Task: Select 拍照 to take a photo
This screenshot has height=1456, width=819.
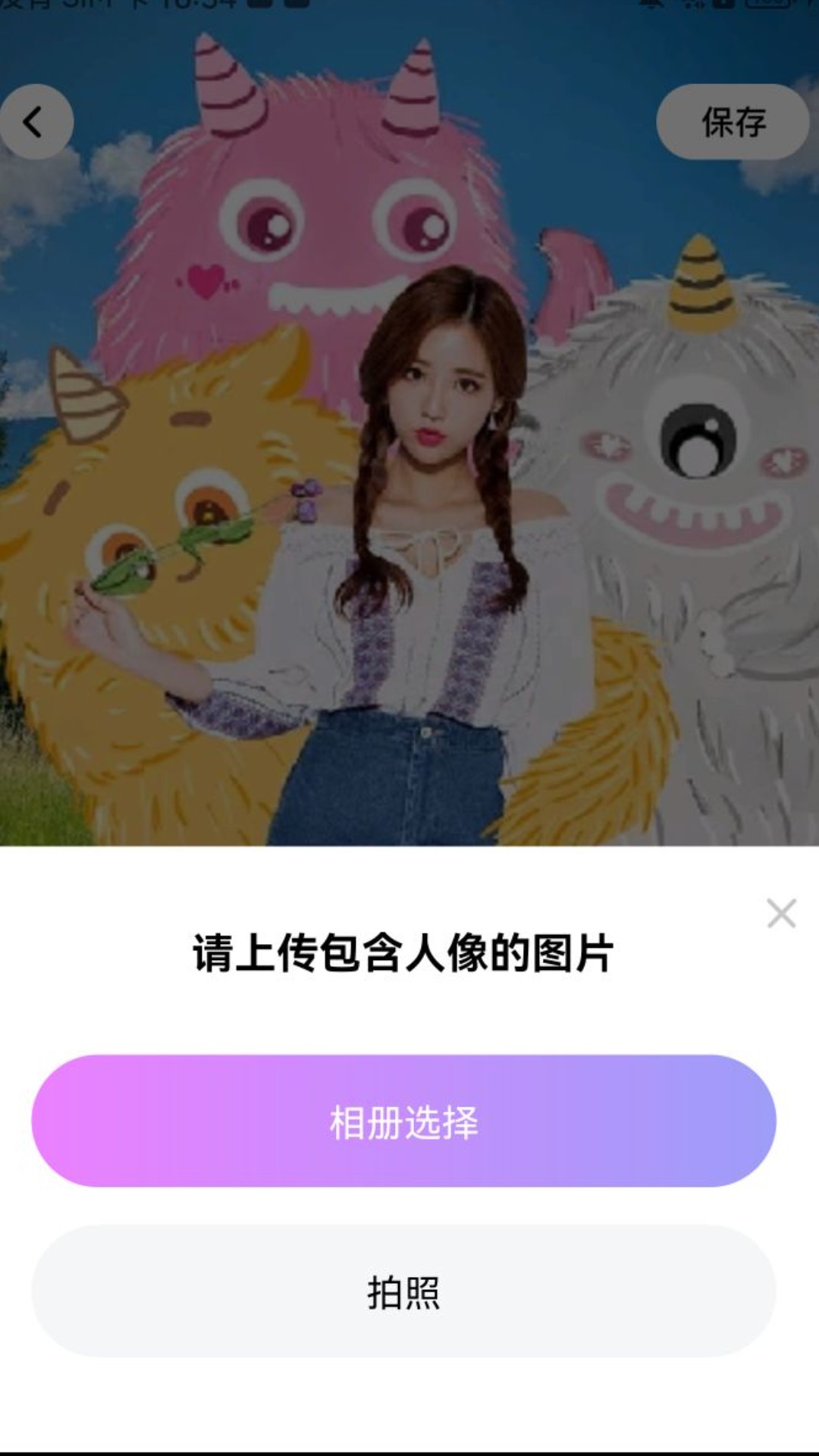Action: (x=403, y=1291)
